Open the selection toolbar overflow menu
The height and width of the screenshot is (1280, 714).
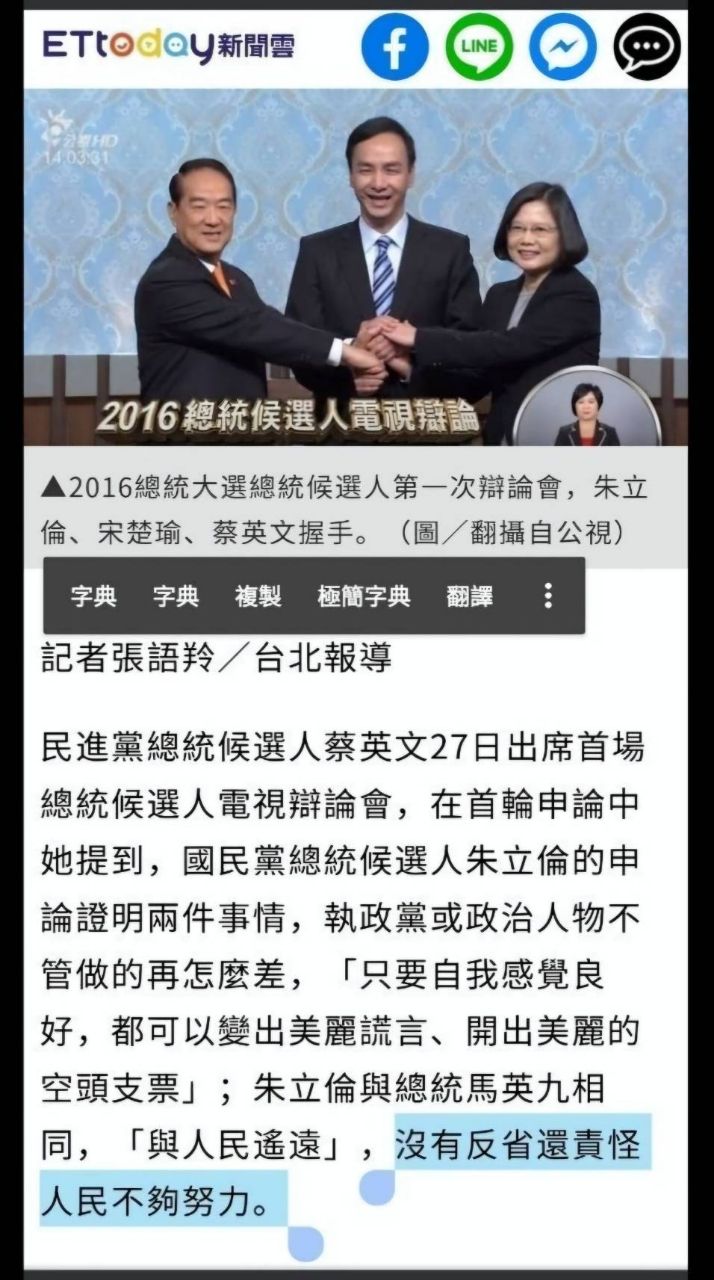[x=548, y=597]
